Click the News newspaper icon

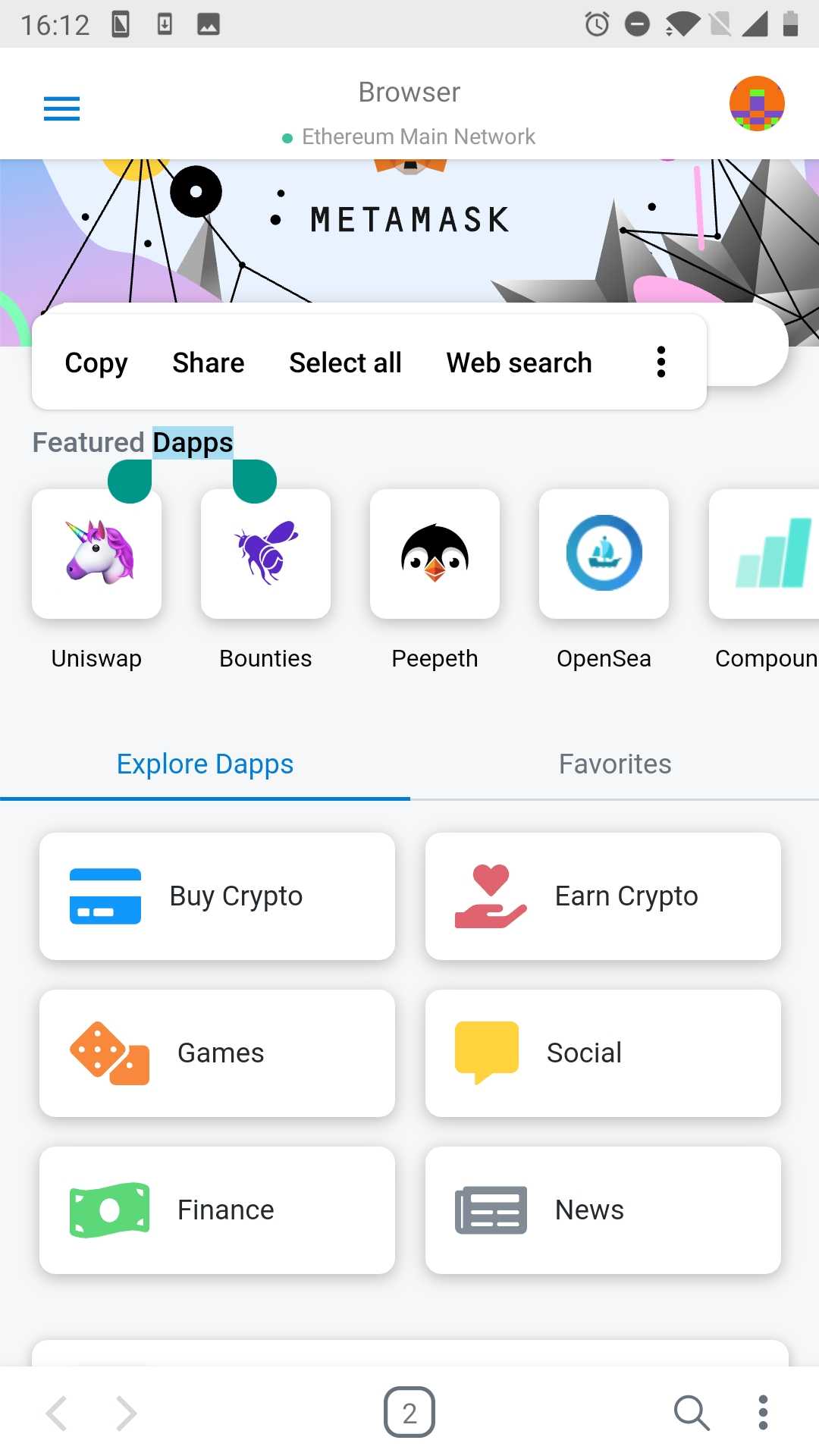pos(490,1209)
